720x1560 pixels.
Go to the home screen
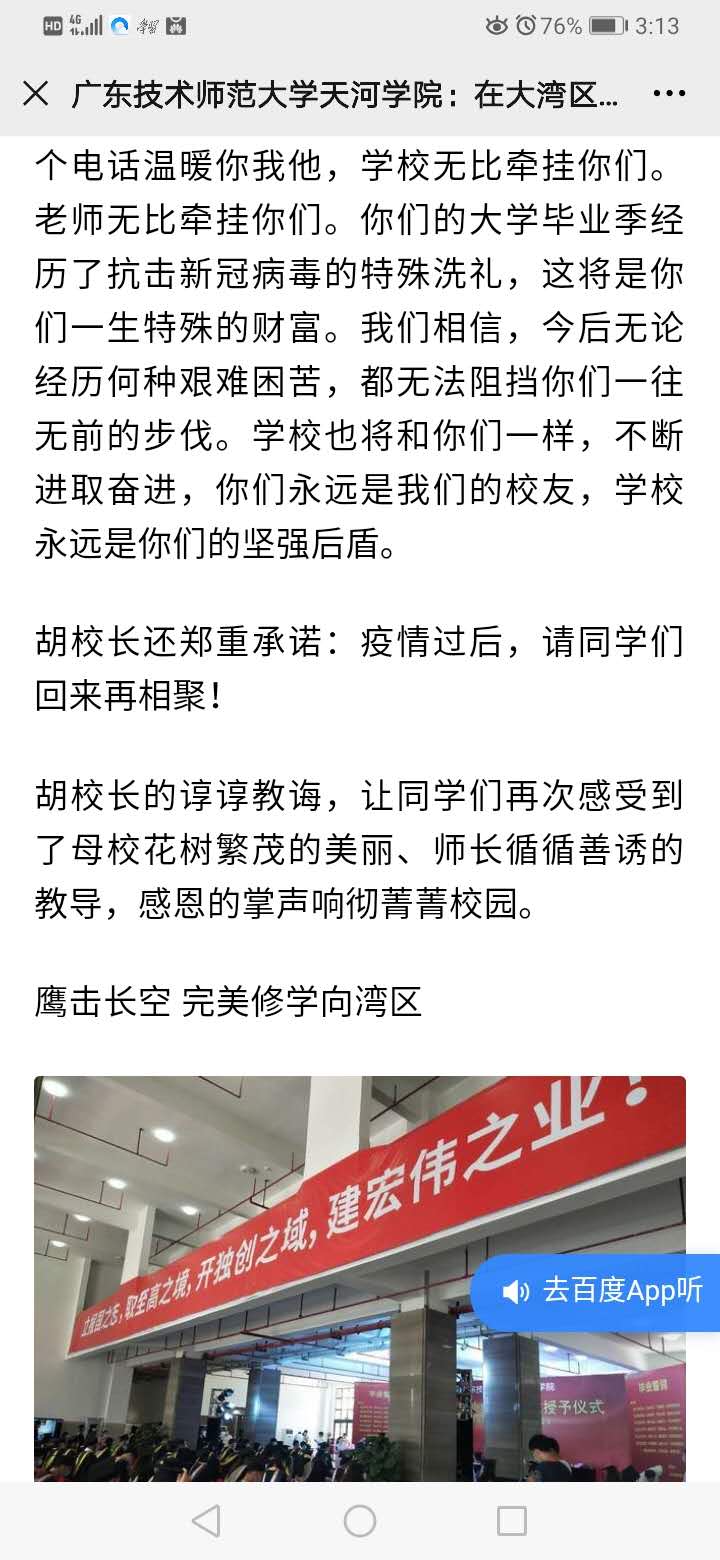360,1521
